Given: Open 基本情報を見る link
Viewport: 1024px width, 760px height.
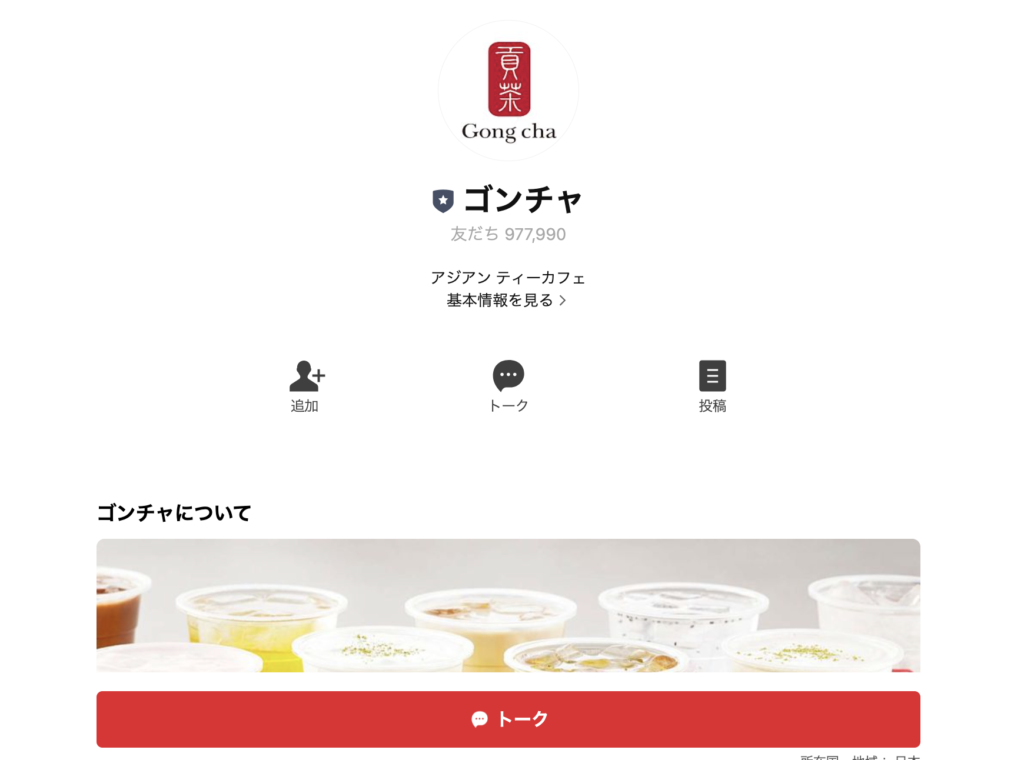Looking at the screenshot, I should tap(507, 300).
